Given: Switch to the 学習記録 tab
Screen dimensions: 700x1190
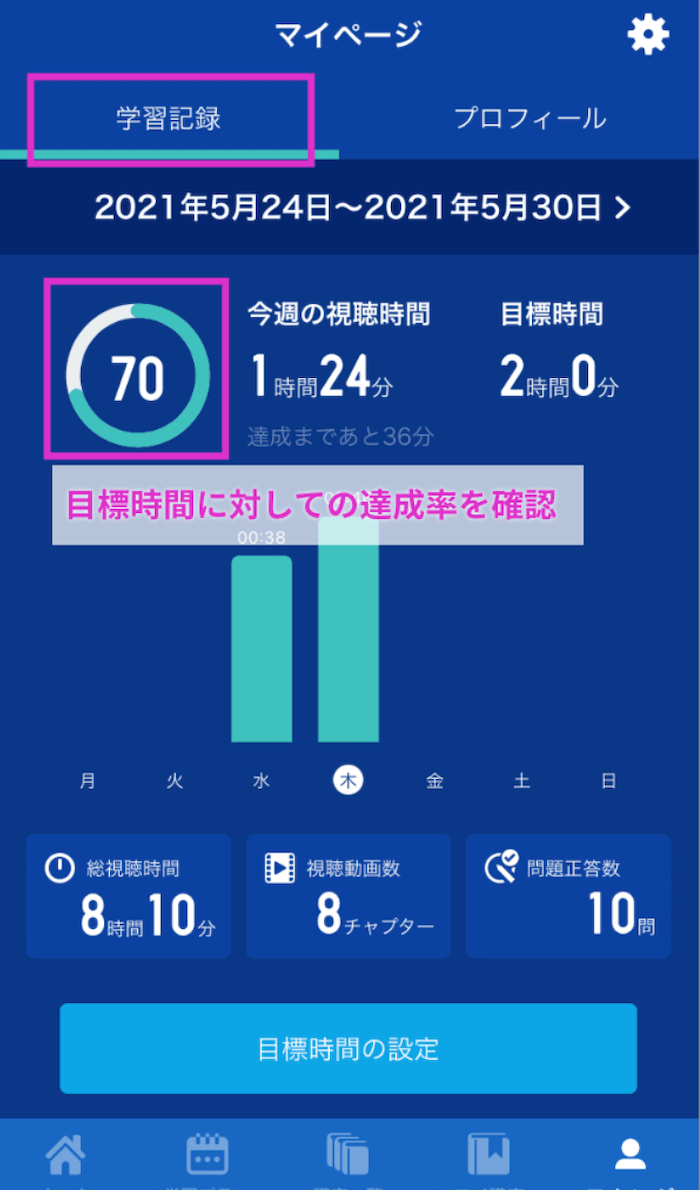Looking at the screenshot, I should coord(169,118).
